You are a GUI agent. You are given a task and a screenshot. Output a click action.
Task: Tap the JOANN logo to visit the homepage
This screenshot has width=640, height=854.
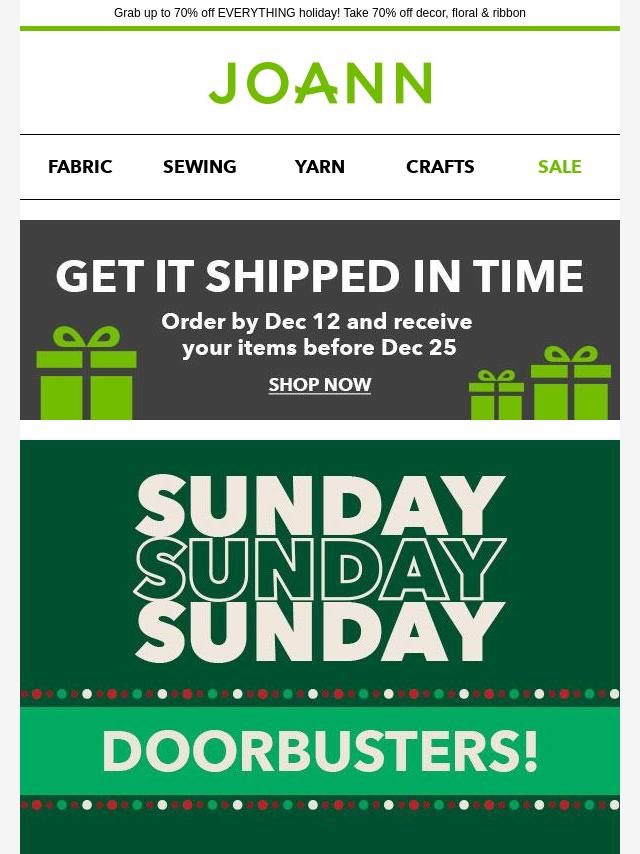pyautogui.click(x=320, y=83)
